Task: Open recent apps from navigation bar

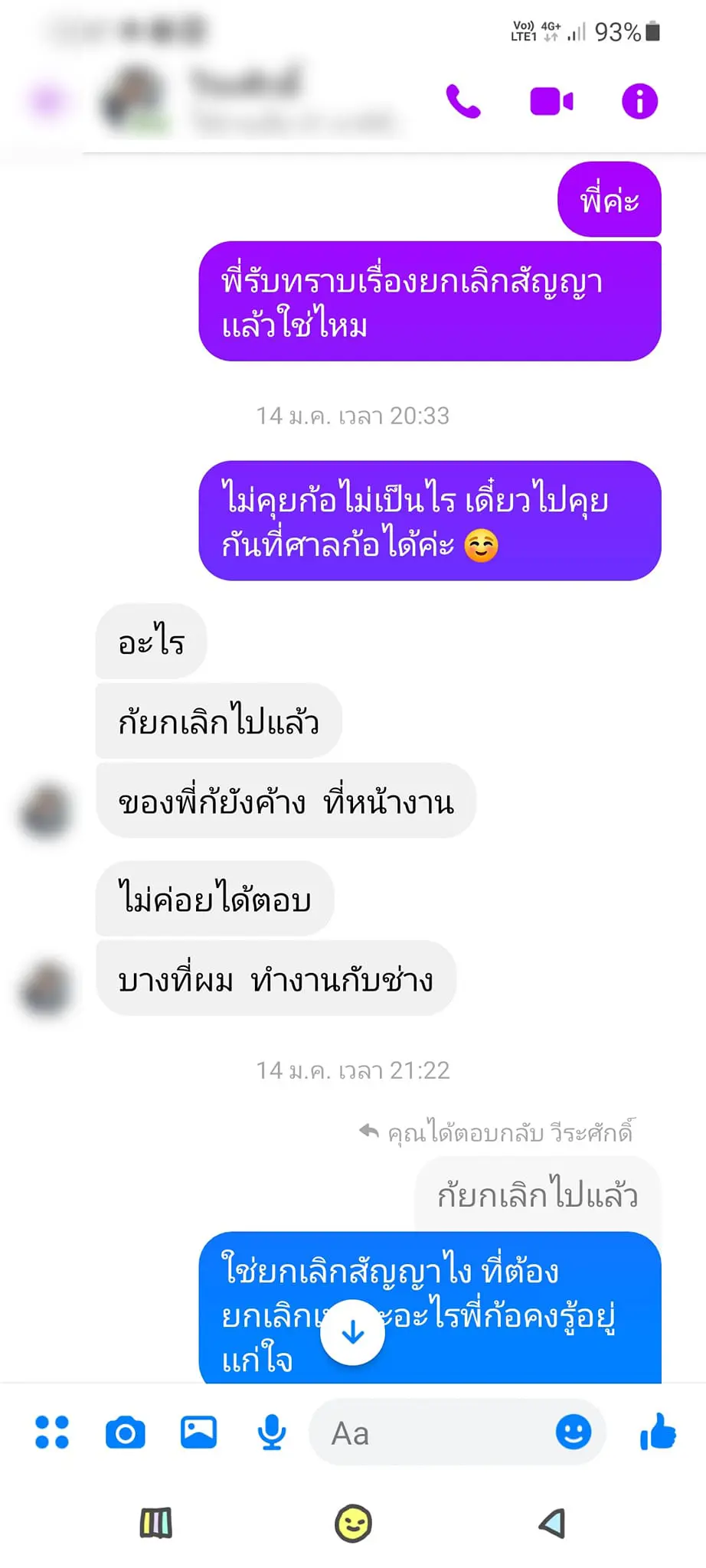Action: click(x=156, y=1524)
